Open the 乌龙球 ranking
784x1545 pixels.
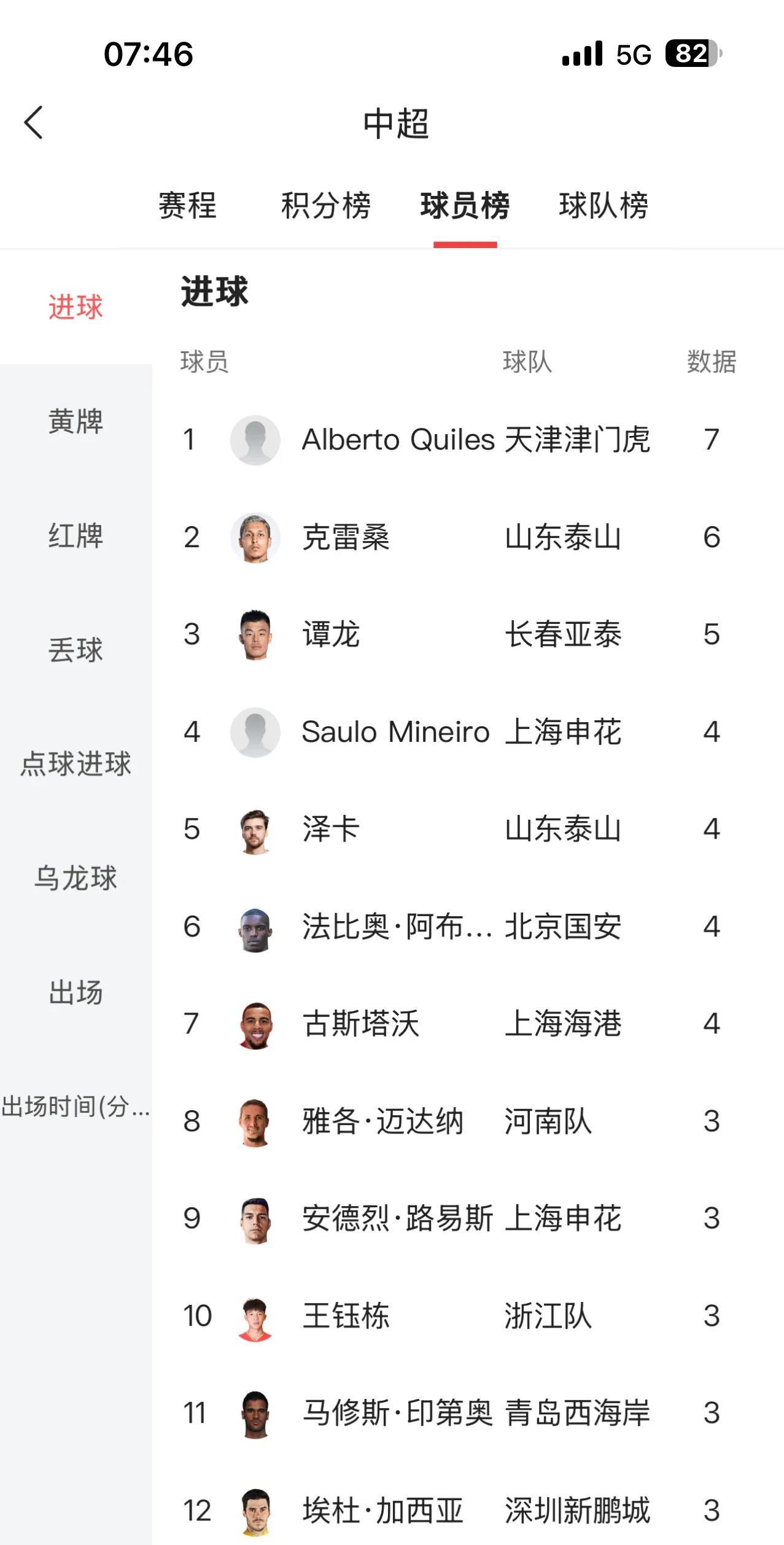[x=76, y=878]
